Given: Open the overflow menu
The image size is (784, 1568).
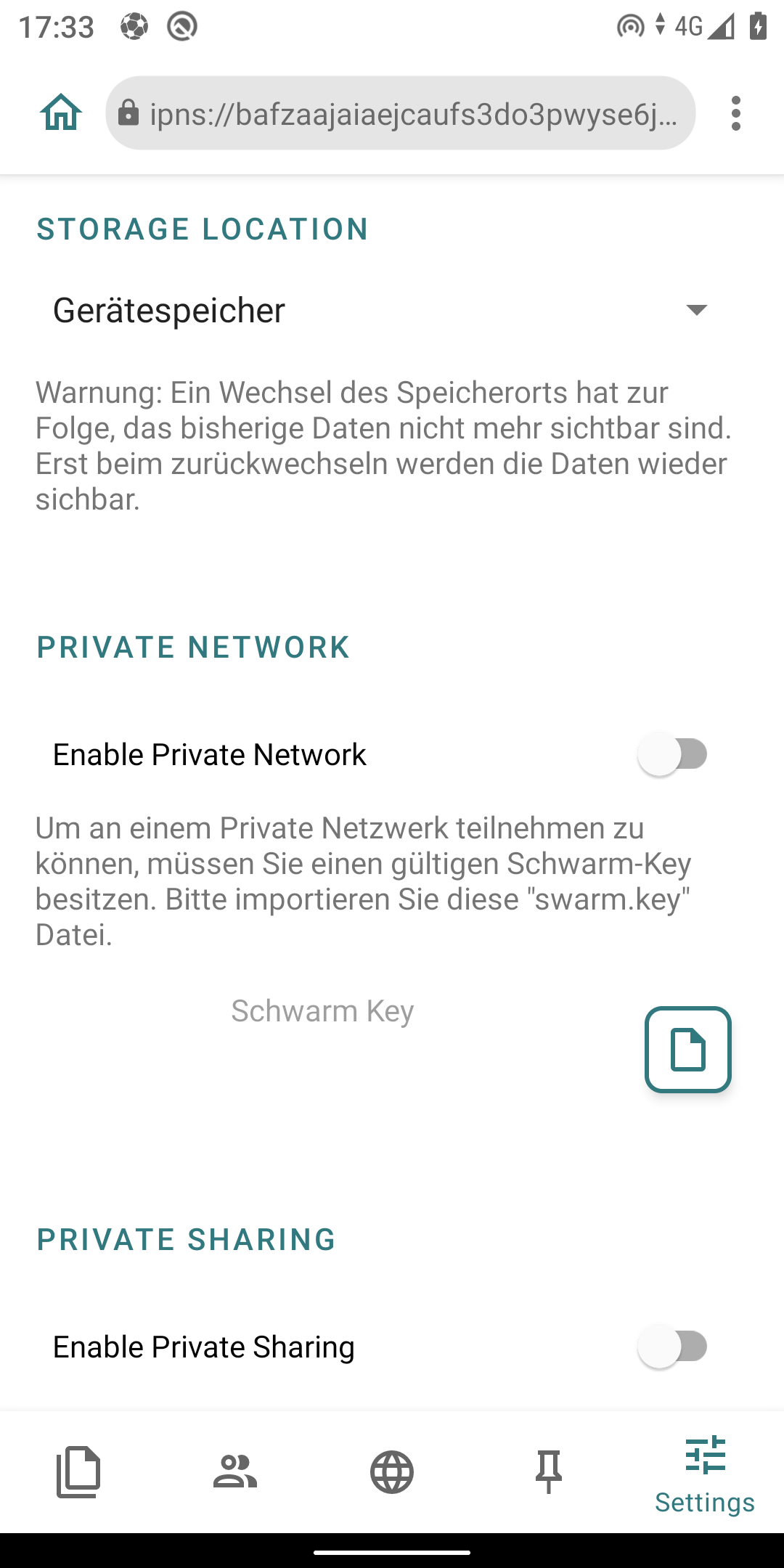Looking at the screenshot, I should 735,113.
